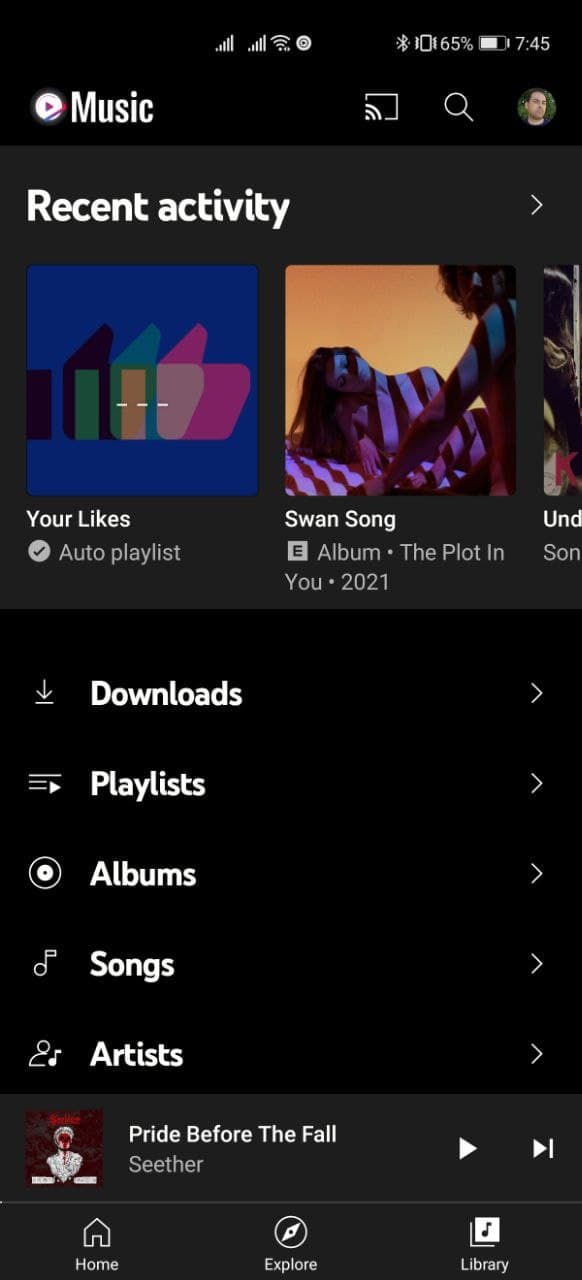Switch to the Home tab
582x1280 pixels.
(97, 1244)
